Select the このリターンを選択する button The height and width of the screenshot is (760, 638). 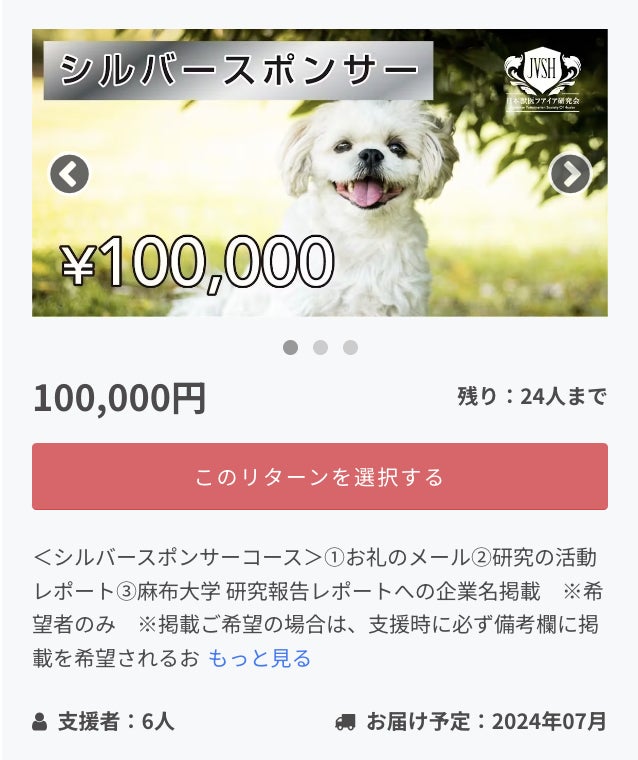point(319,477)
